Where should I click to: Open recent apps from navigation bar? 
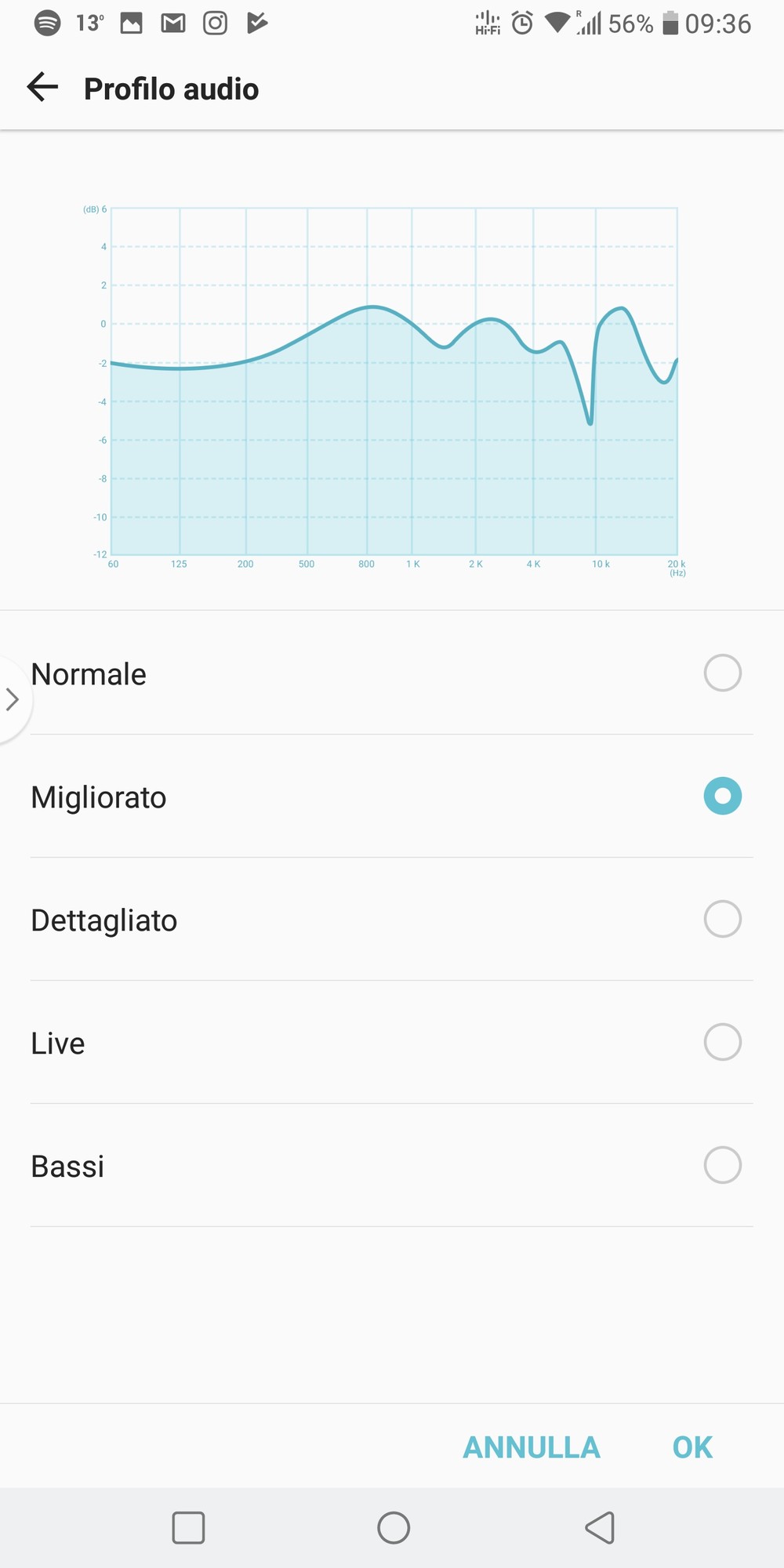(x=188, y=1527)
